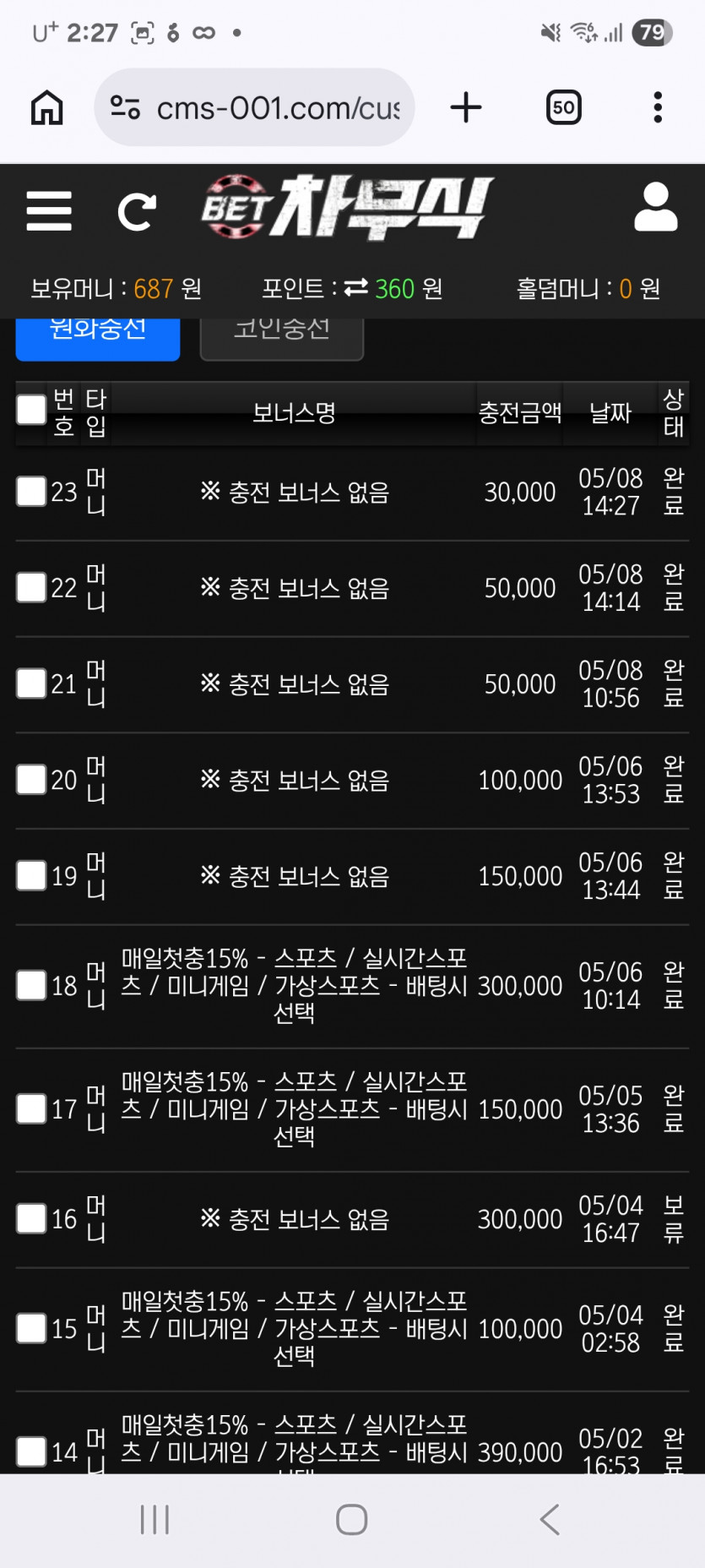
Task: Select the checkbox for record number 15
Action: [31, 1328]
